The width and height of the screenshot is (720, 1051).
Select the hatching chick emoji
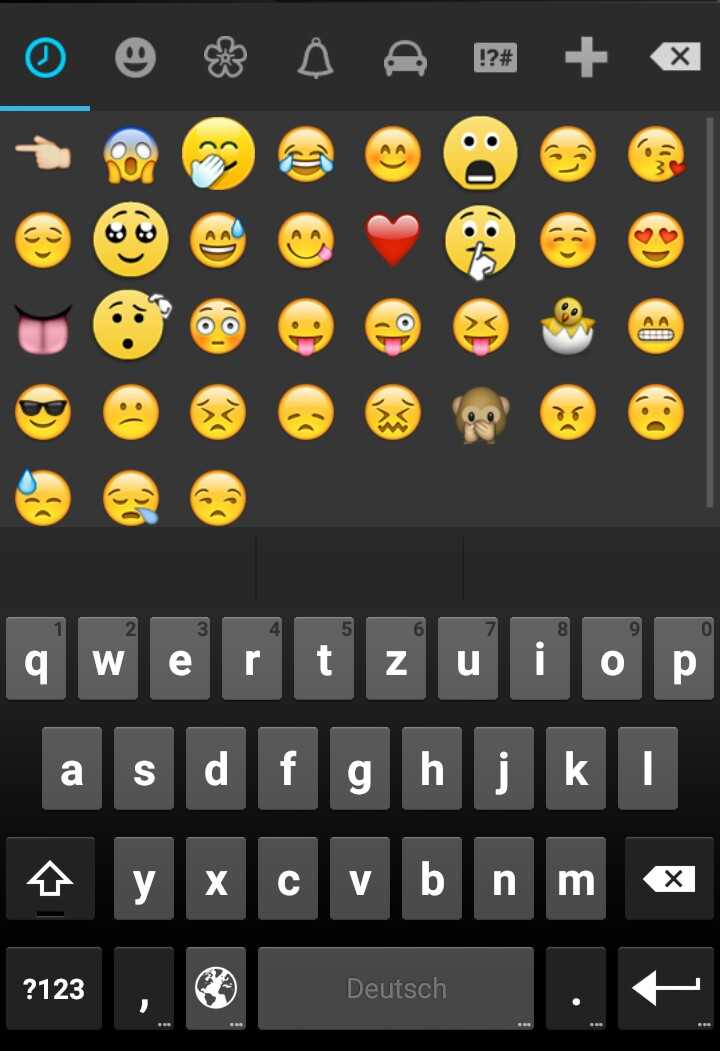pyautogui.click(x=568, y=328)
